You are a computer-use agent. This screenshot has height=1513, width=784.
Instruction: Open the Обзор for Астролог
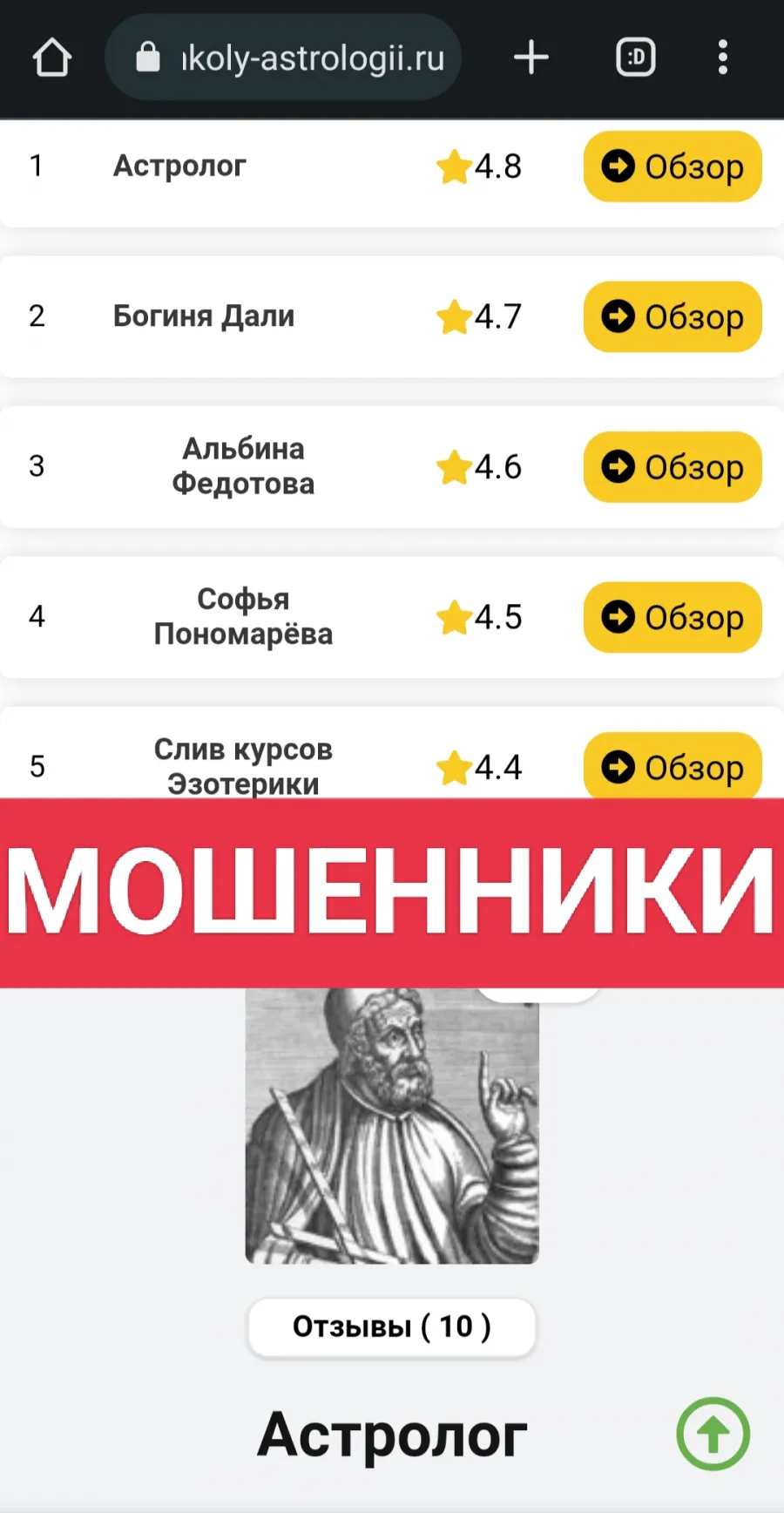pos(672,166)
